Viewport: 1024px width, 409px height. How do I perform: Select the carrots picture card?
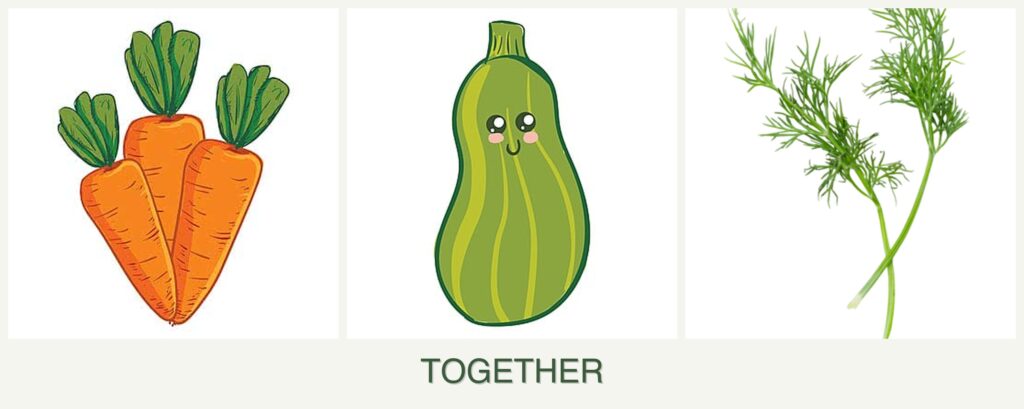(173, 174)
